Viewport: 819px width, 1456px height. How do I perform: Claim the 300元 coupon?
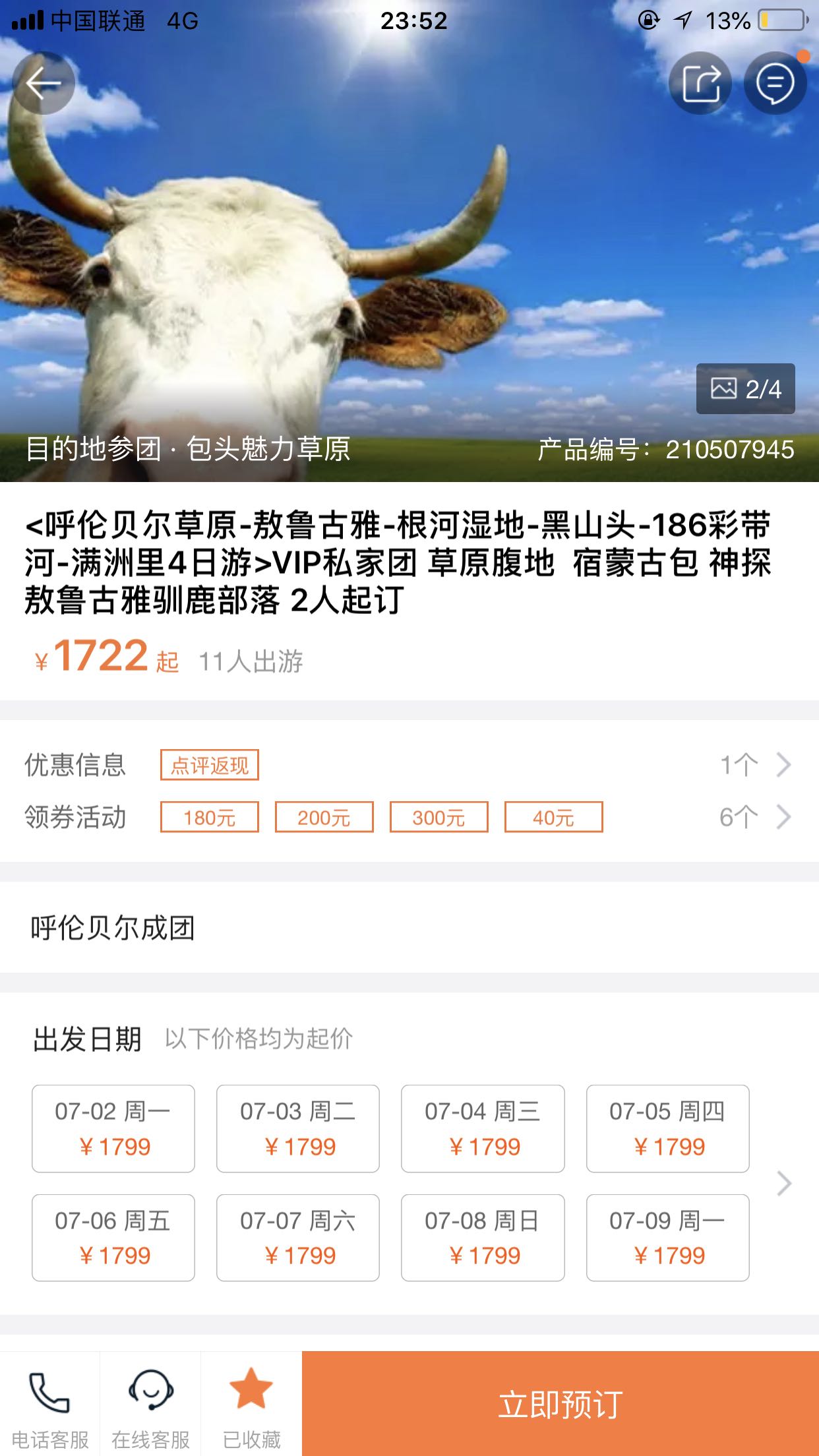coord(439,818)
